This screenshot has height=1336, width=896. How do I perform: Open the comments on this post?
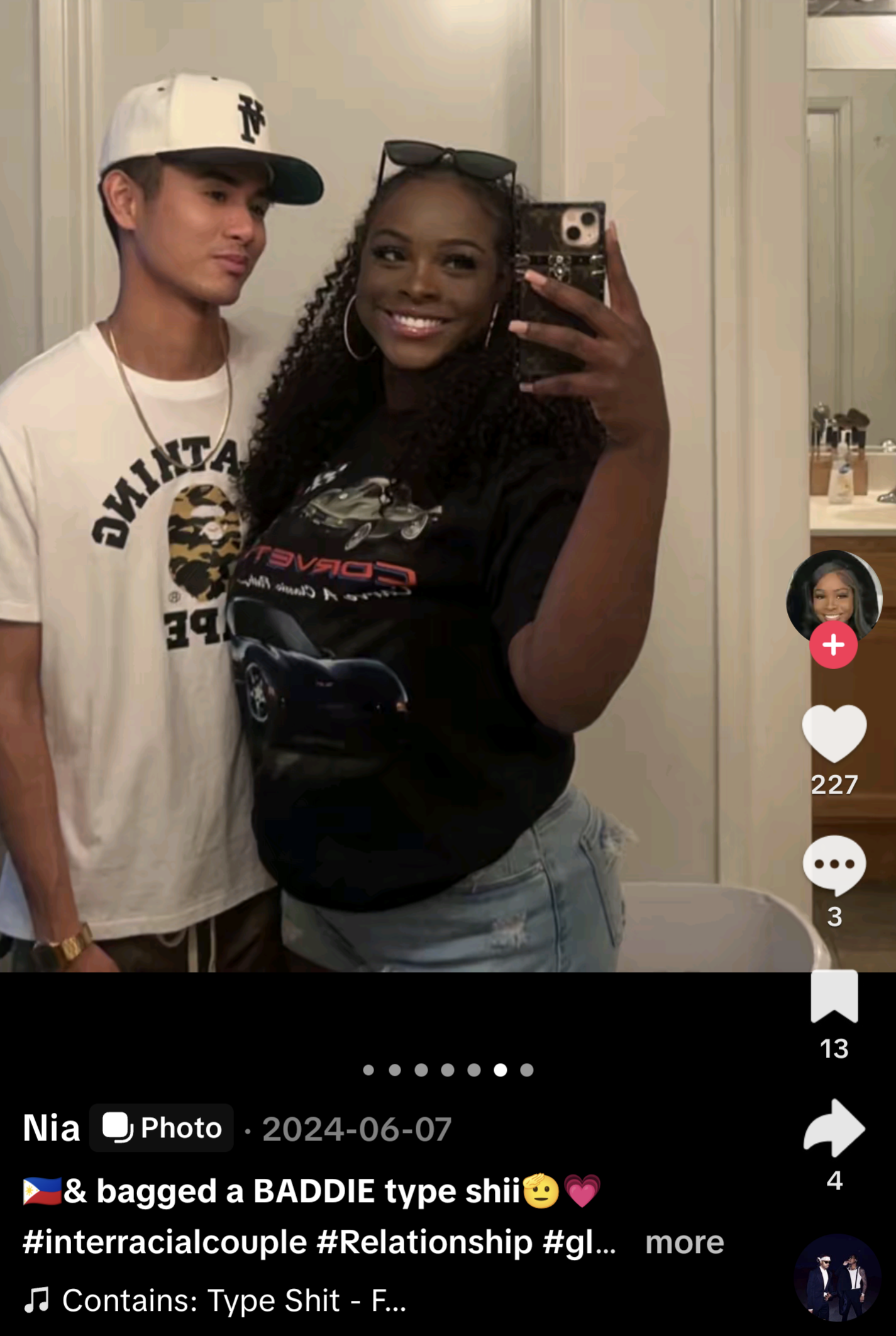click(x=834, y=865)
